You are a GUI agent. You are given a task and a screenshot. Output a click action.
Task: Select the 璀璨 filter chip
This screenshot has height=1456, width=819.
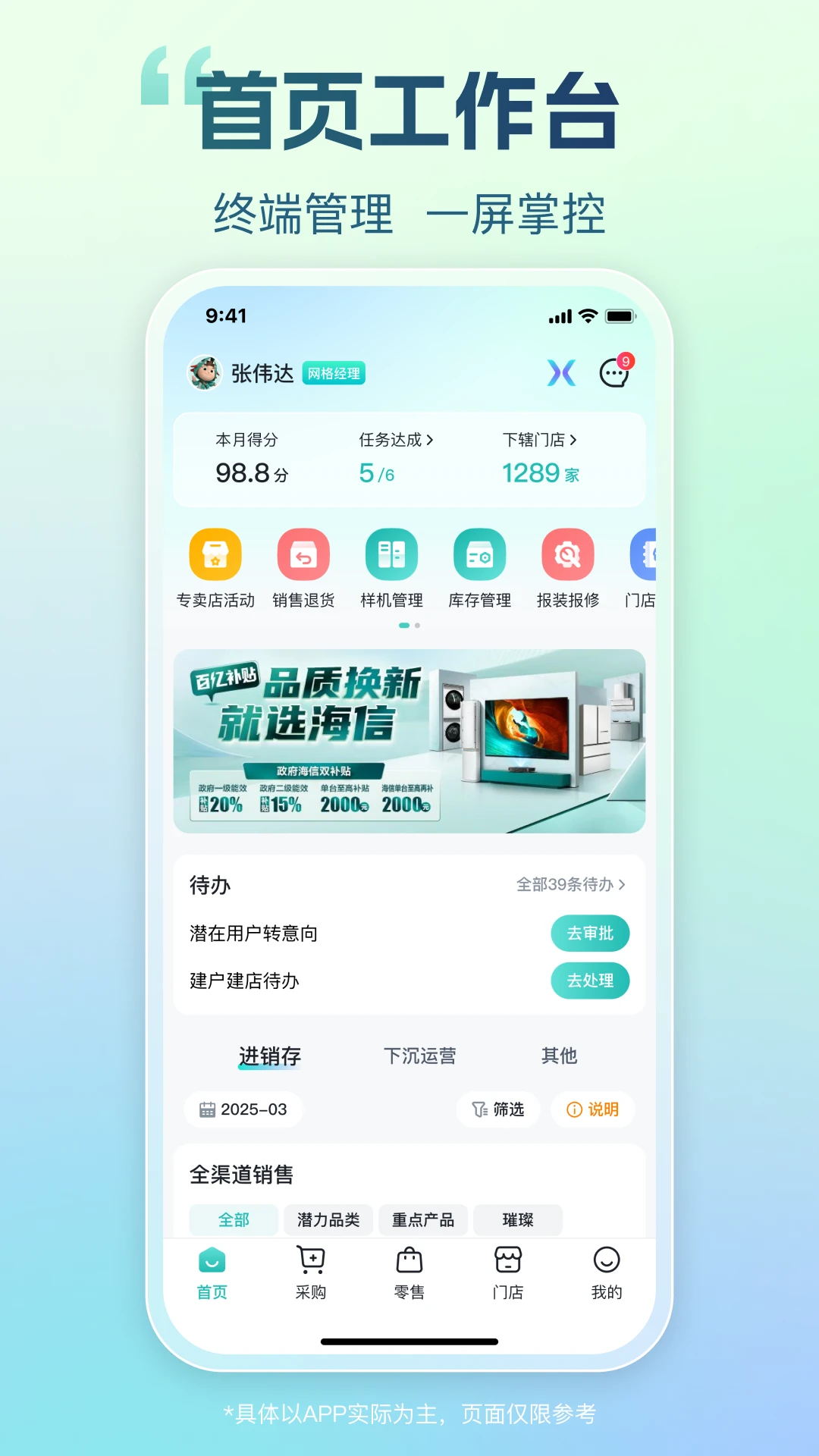coord(518,1219)
